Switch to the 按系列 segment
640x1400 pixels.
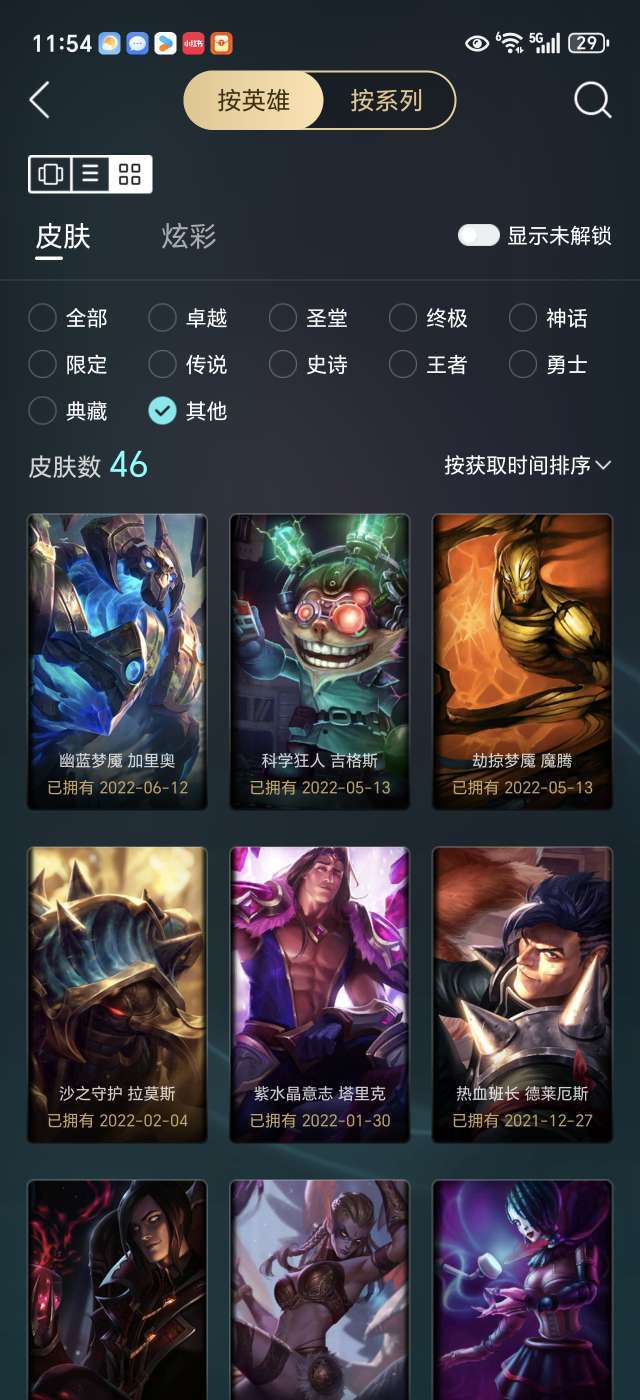point(387,100)
